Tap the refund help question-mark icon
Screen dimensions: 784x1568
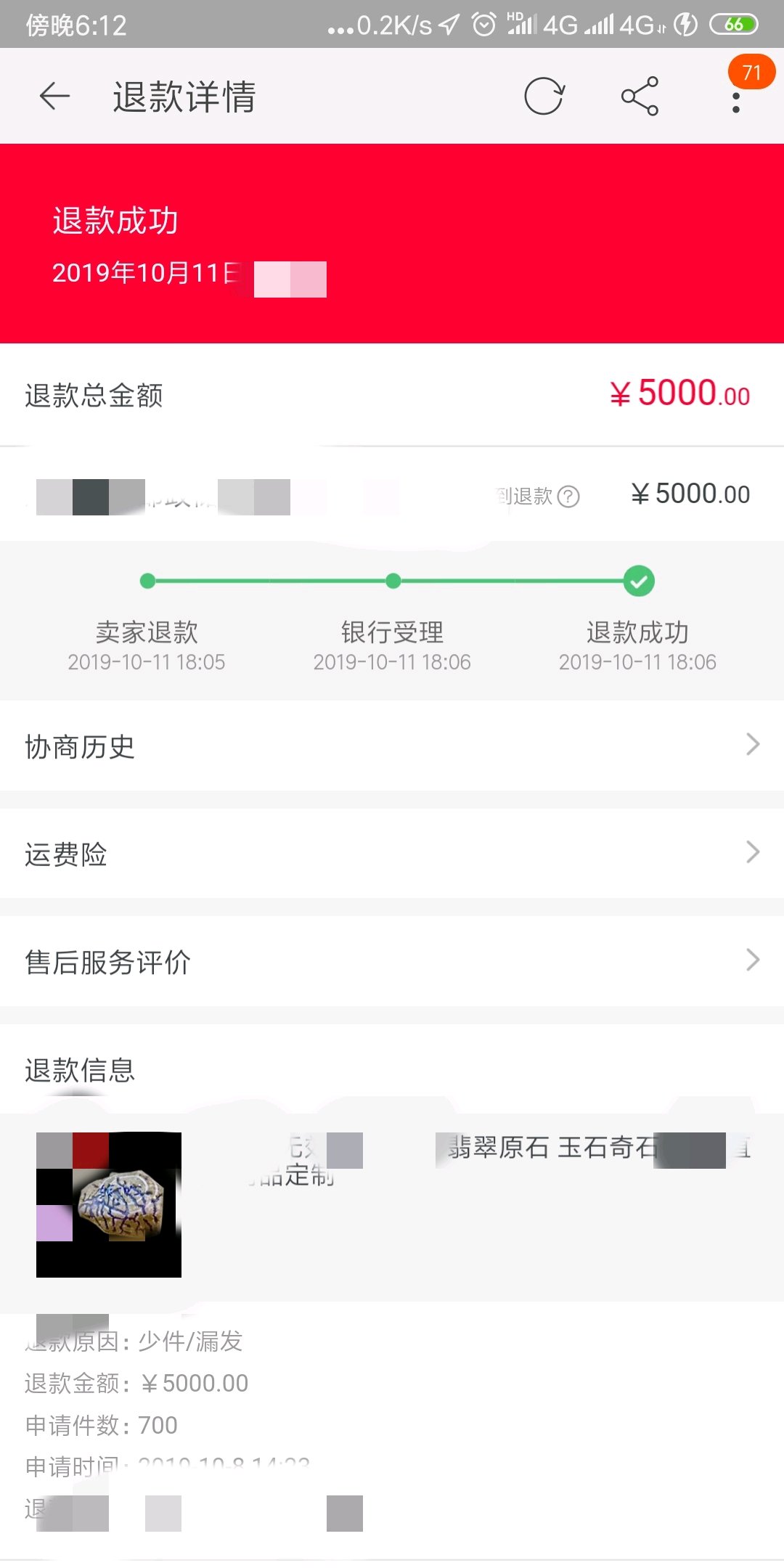tap(568, 497)
